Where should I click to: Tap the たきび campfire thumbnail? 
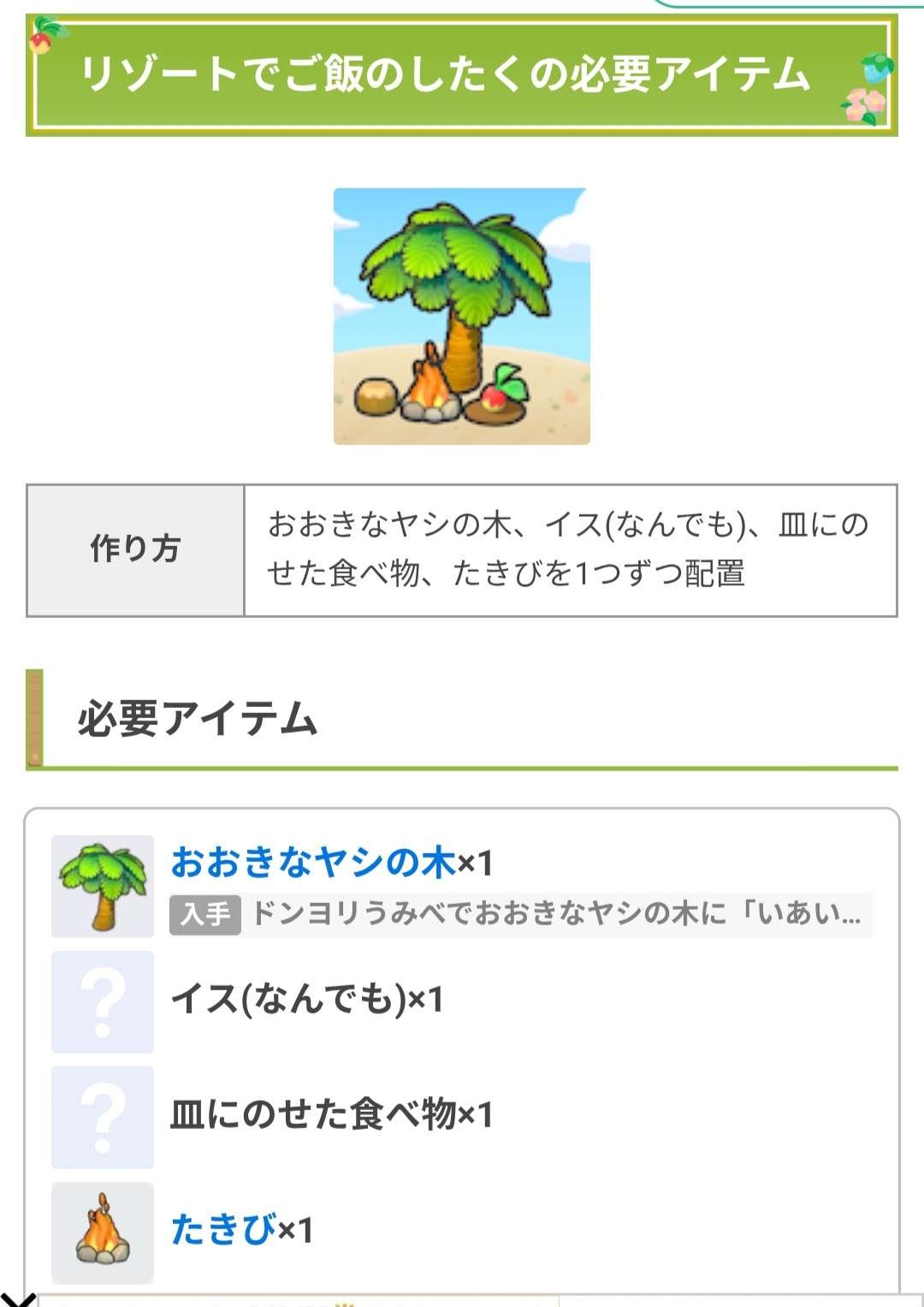(103, 1233)
